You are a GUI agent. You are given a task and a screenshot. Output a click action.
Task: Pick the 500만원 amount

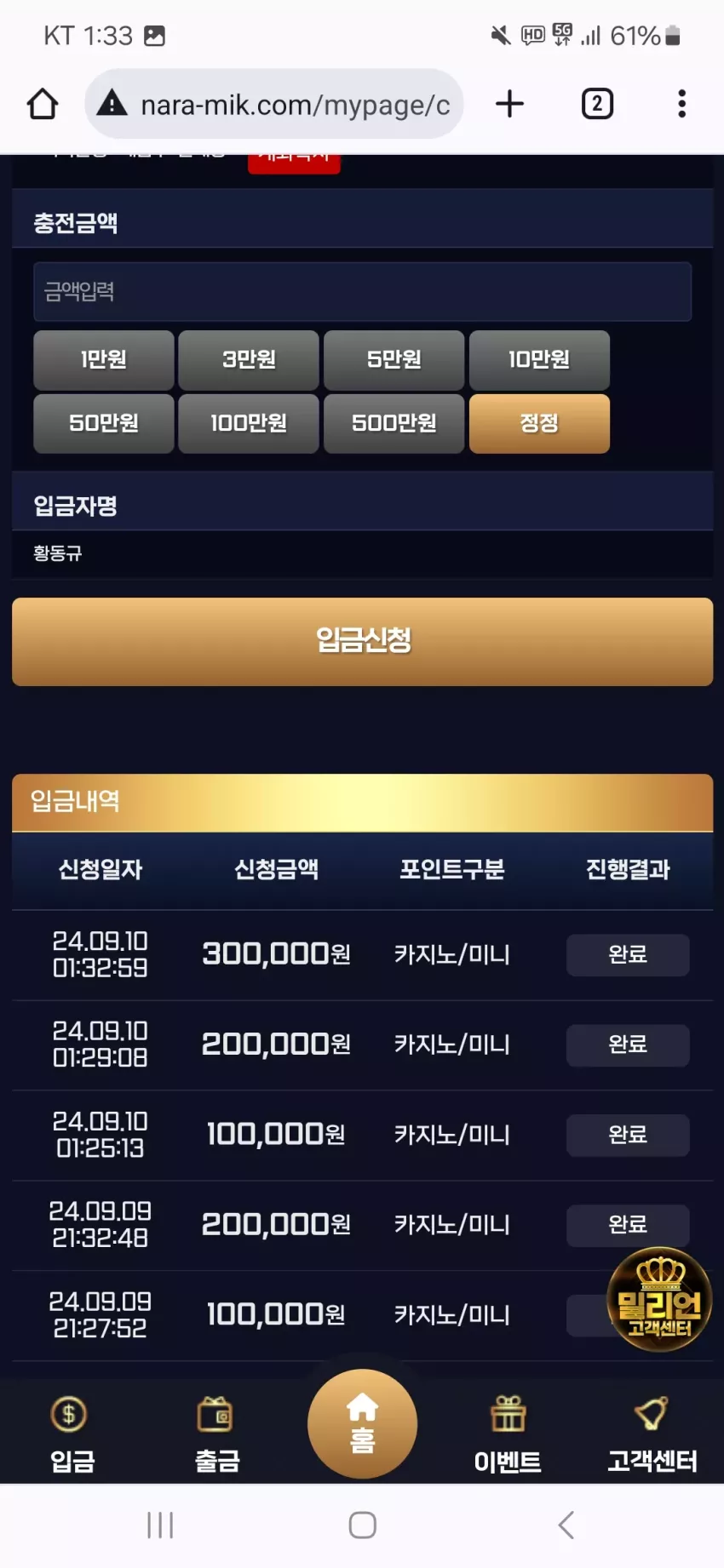click(394, 423)
